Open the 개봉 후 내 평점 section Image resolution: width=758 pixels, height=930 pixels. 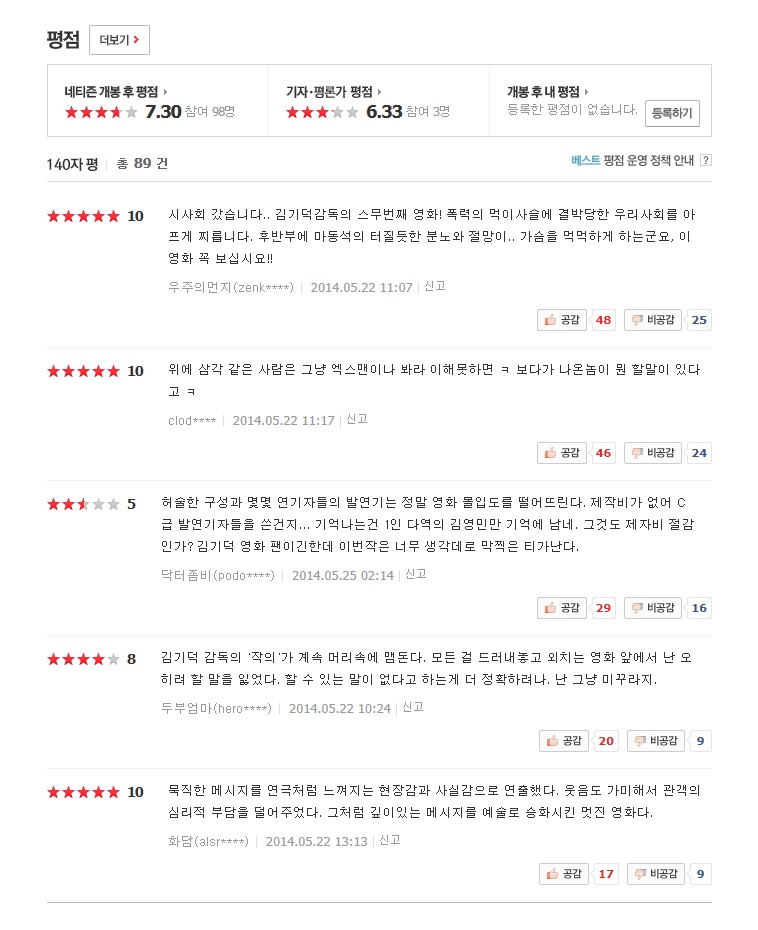pos(547,92)
